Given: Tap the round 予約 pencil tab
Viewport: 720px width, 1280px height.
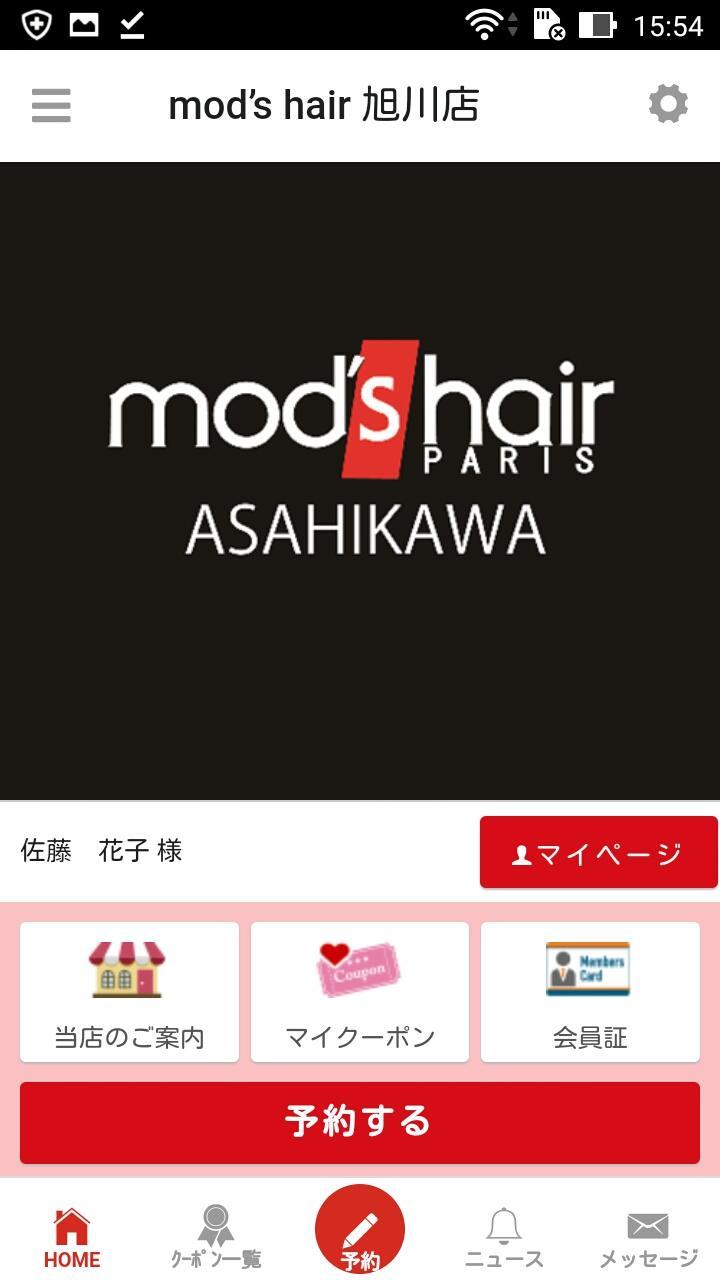Looking at the screenshot, I should (x=360, y=1232).
